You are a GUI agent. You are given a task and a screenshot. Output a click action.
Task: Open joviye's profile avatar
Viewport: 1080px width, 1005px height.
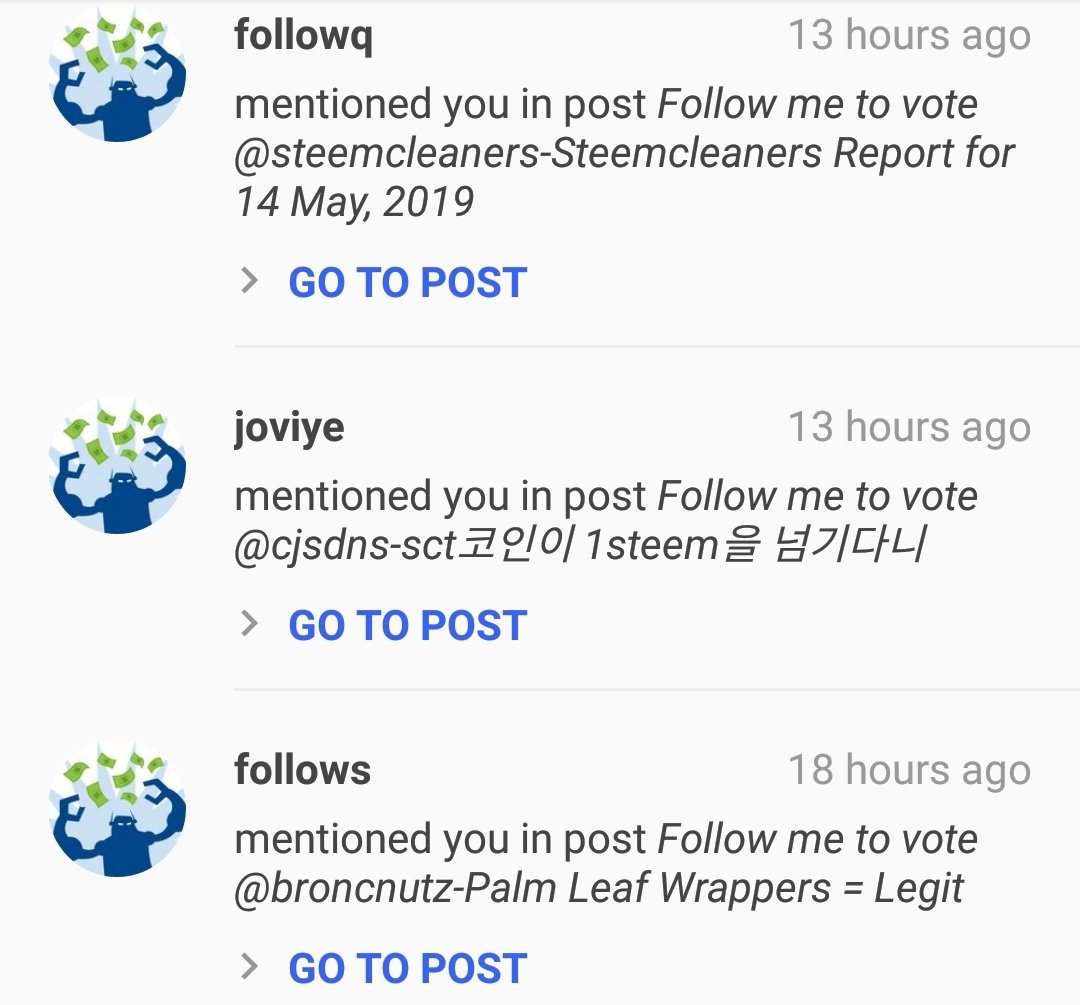click(117, 465)
